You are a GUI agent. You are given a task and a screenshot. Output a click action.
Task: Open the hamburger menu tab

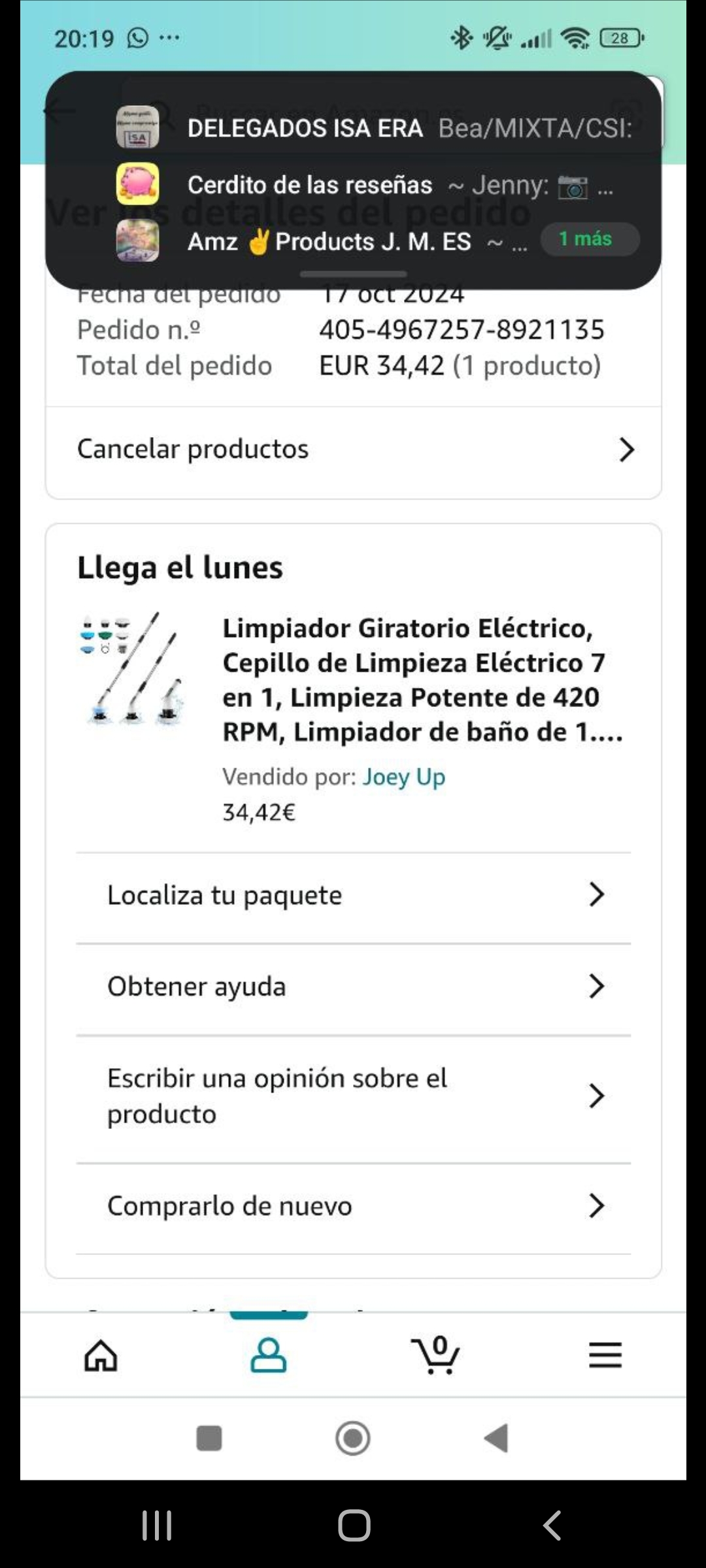[605, 1355]
